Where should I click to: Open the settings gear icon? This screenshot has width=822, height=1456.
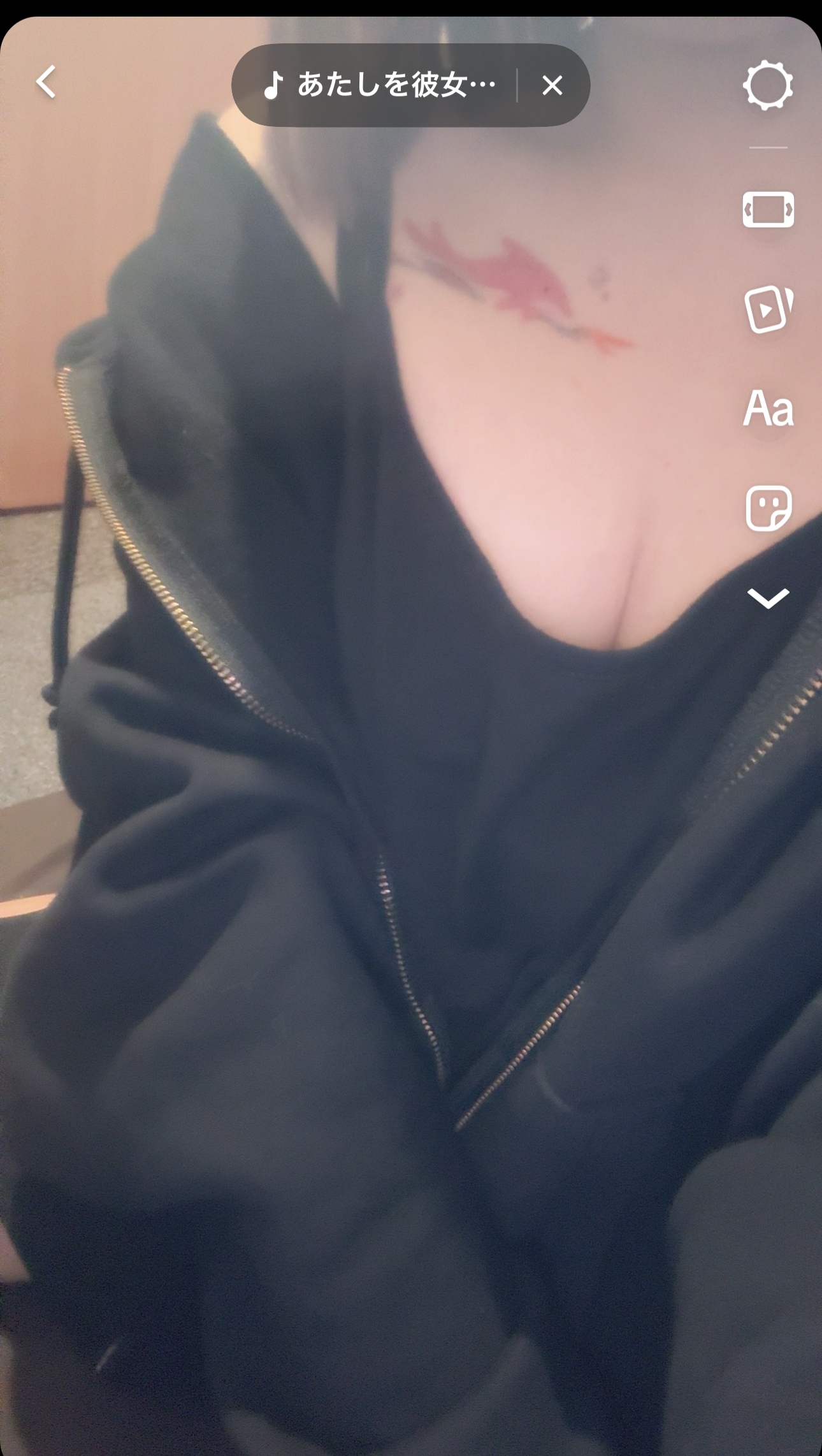click(x=768, y=85)
